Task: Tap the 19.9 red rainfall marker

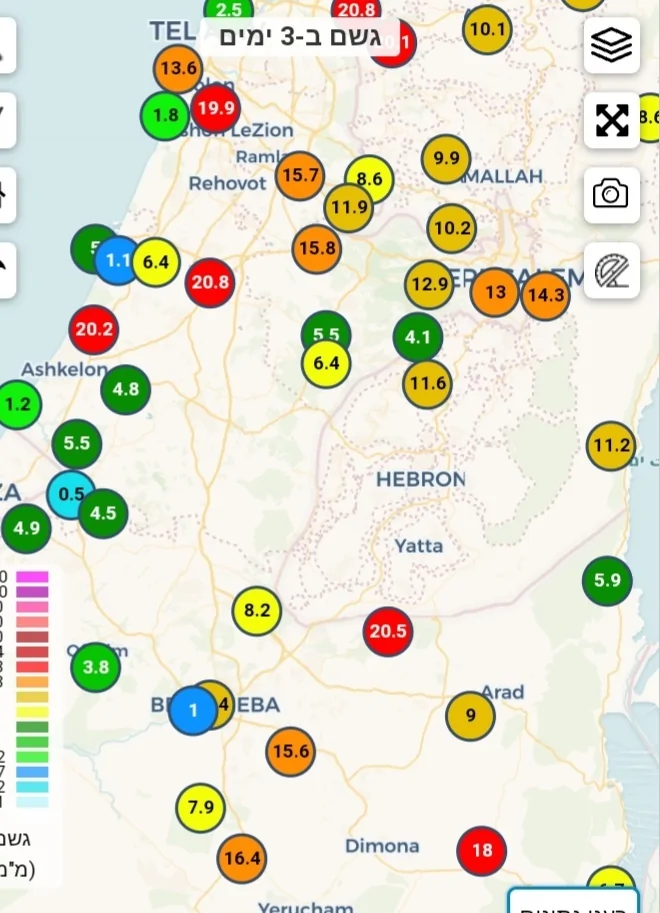Action: tap(216, 108)
